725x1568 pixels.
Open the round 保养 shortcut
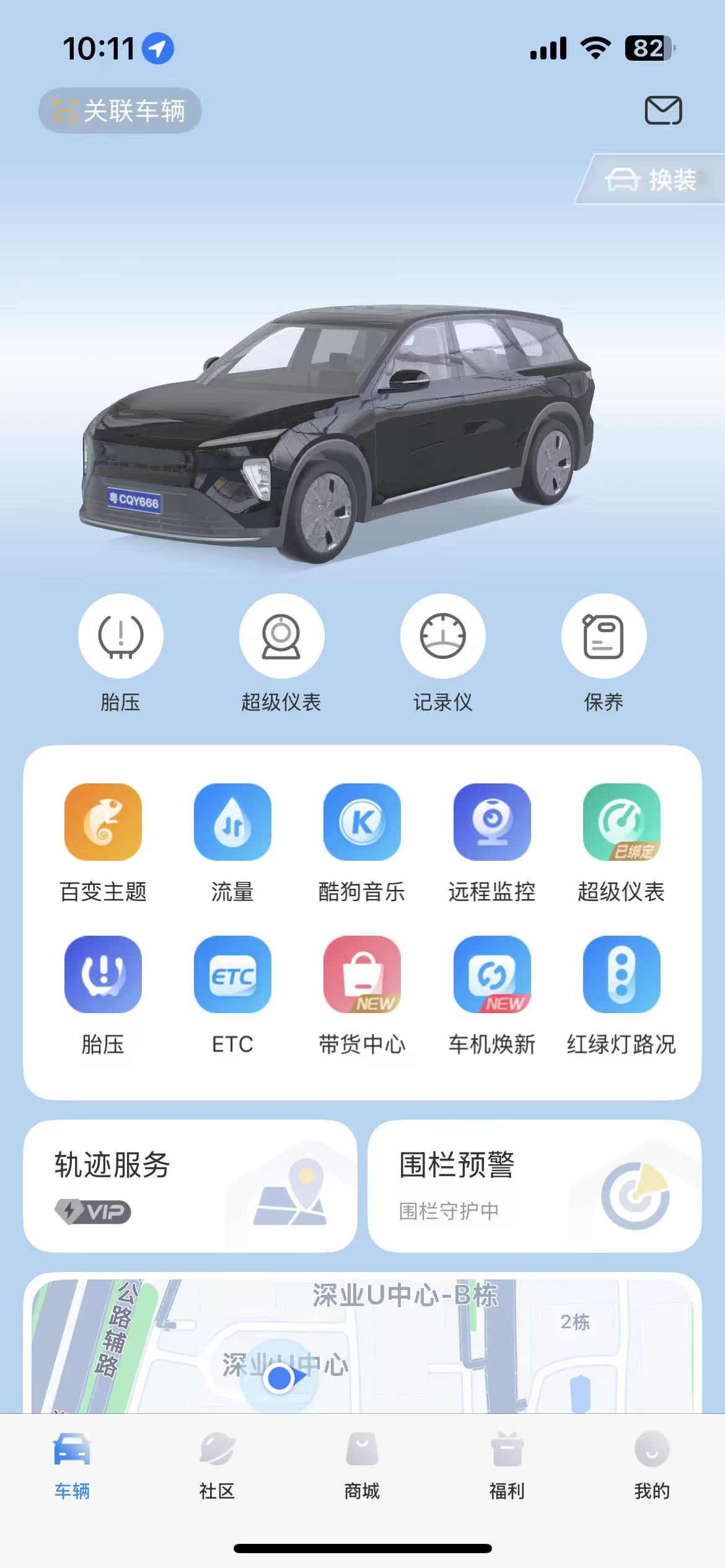tap(604, 636)
